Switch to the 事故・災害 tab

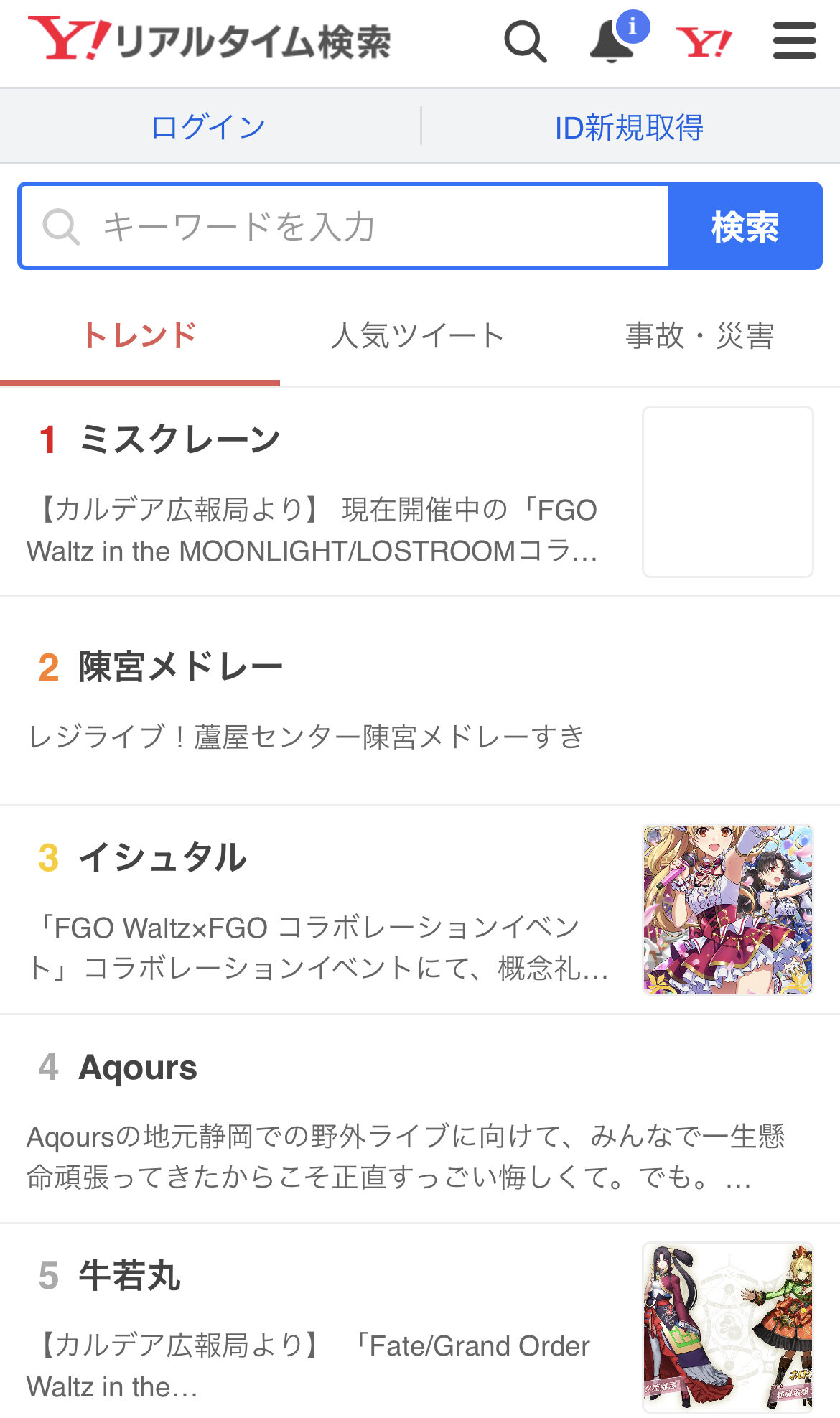coord(699,336)
